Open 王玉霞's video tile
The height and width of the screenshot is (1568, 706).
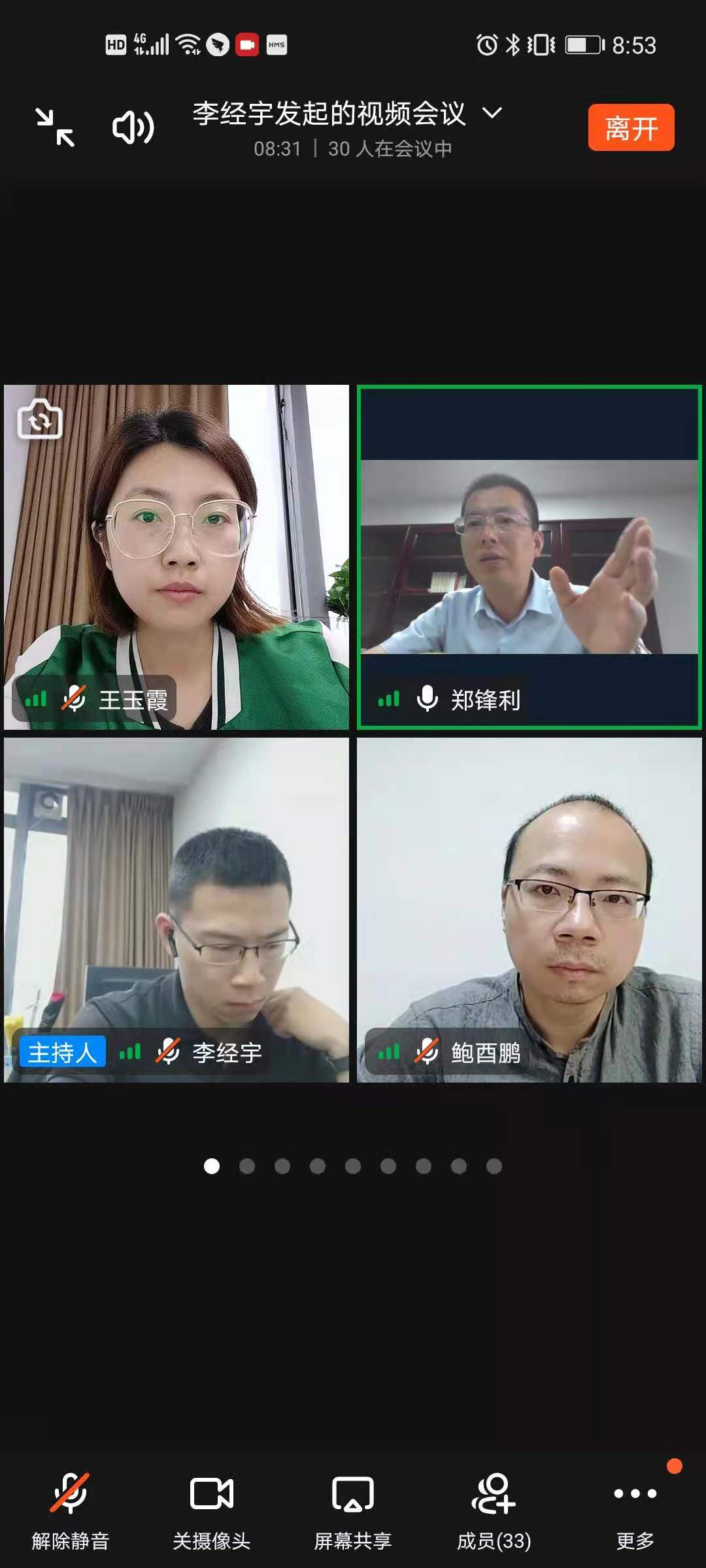(x=176, y=557)
